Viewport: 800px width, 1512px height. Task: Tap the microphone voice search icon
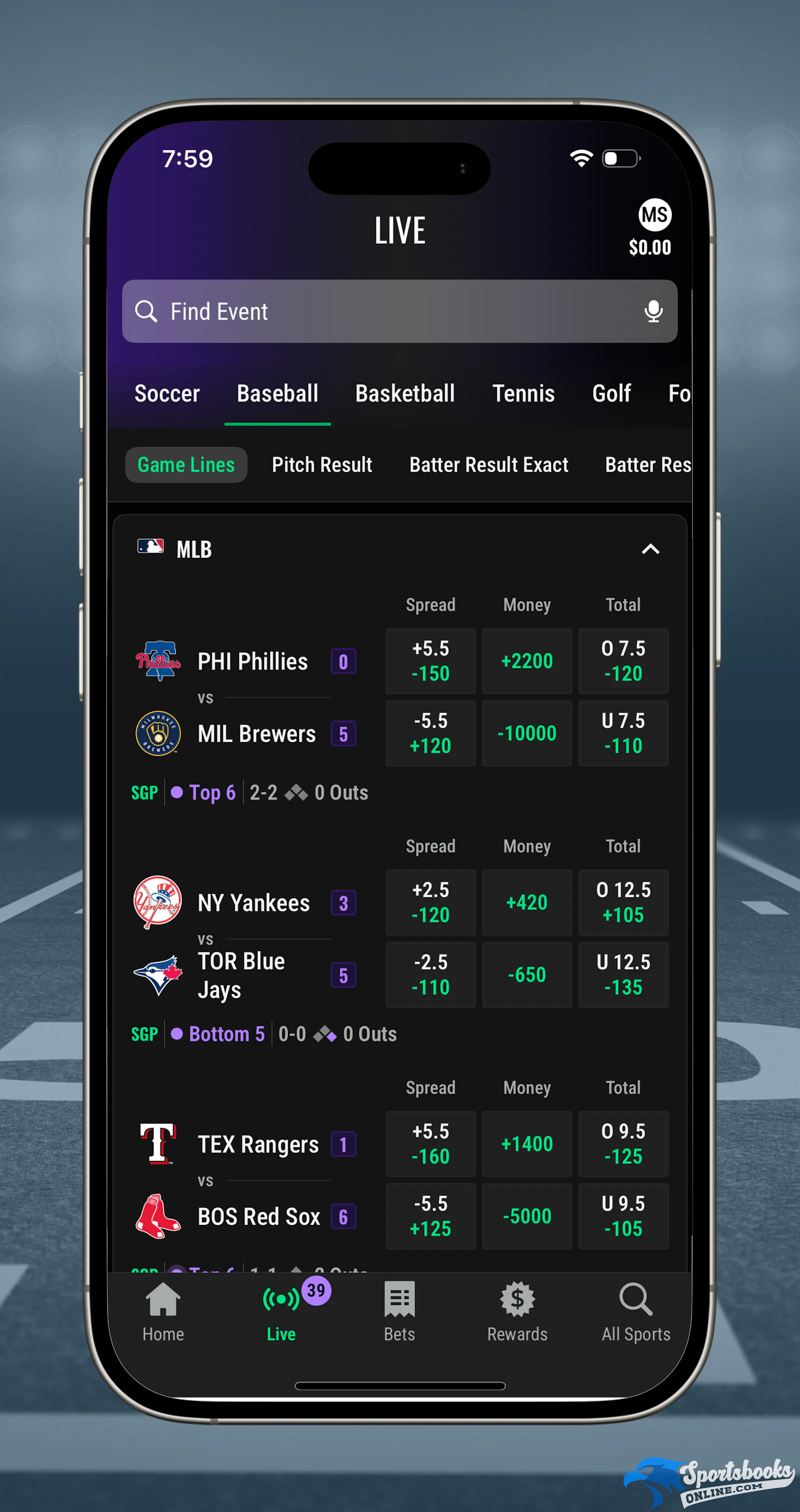653,311
